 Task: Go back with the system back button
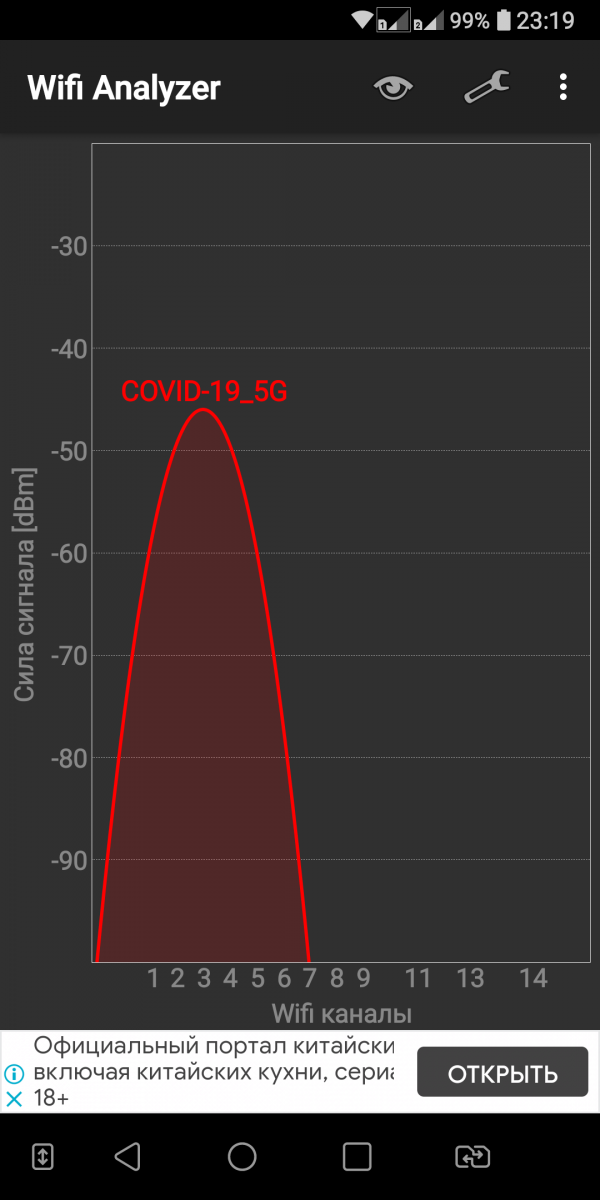click(x=127, y=1157)
